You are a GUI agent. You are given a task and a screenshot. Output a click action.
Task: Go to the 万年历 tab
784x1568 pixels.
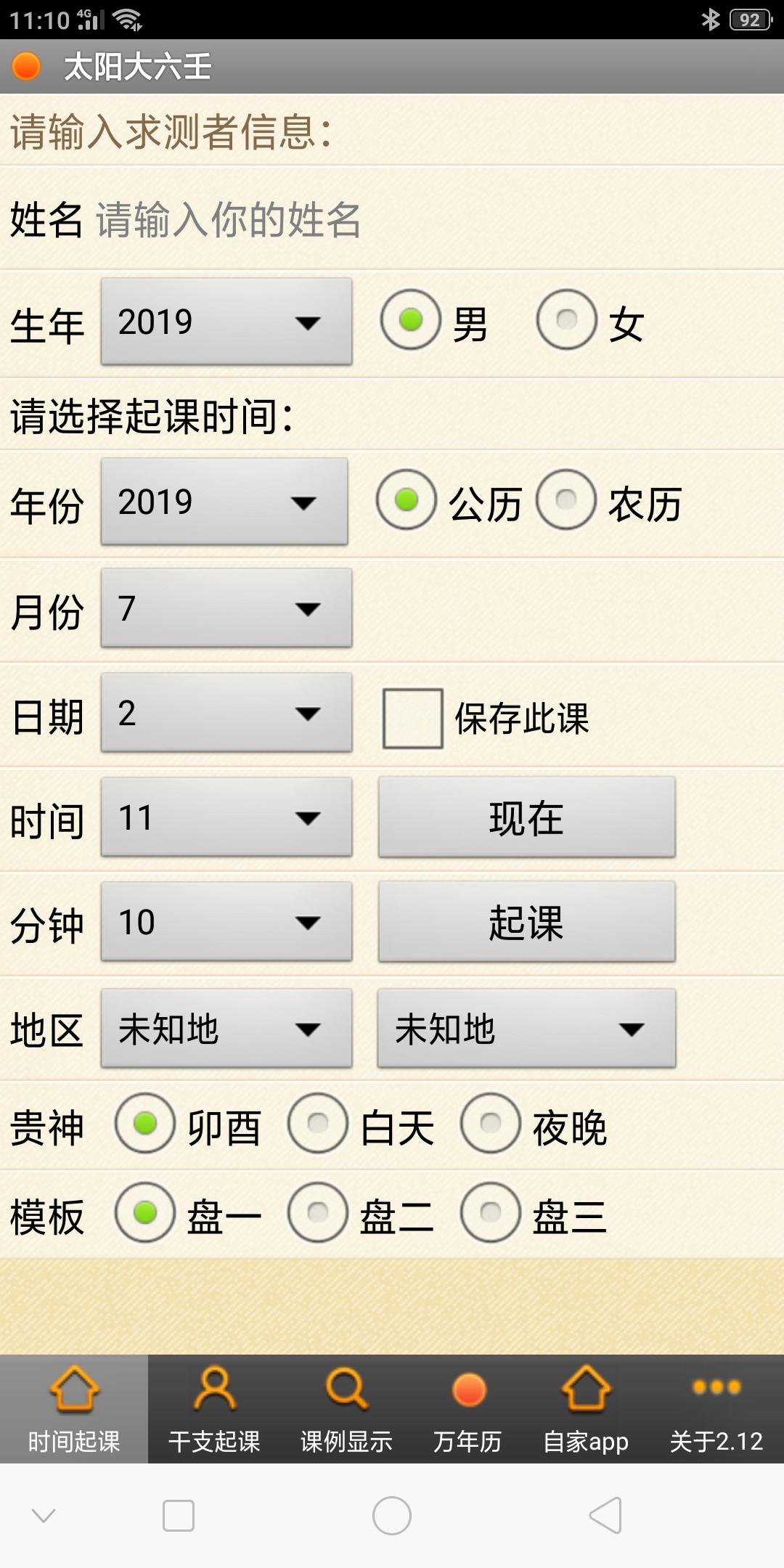click(467, 1408)
